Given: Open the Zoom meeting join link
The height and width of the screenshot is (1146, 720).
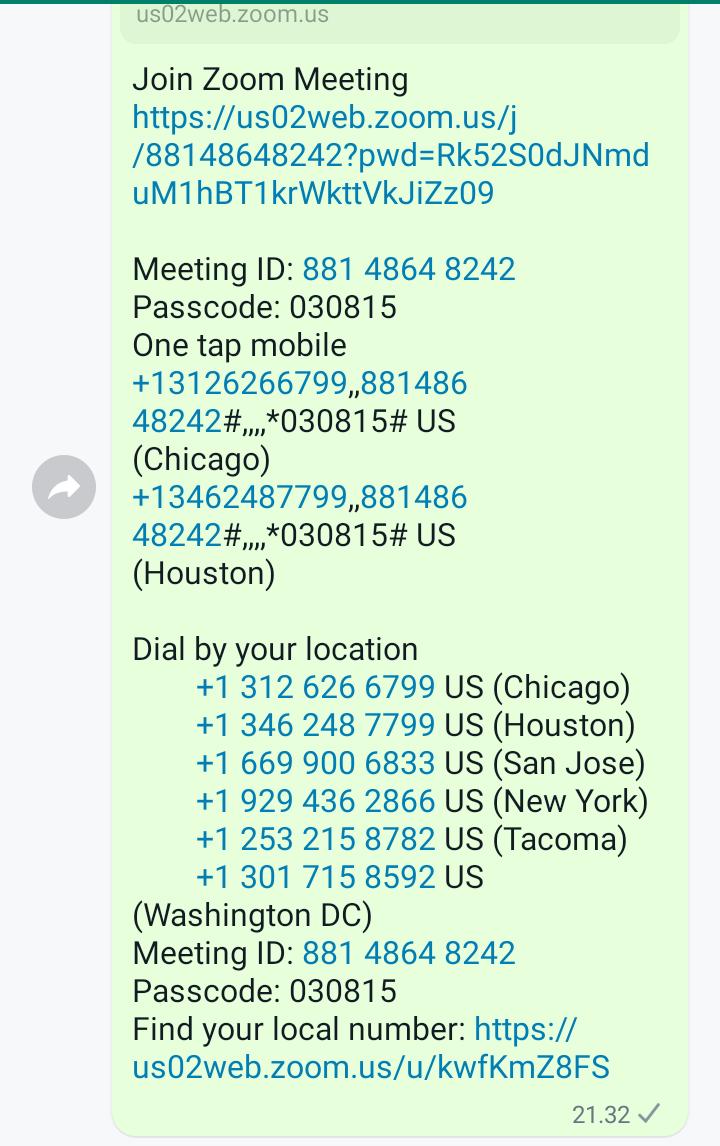Looking at the screenshot, I should tap(390, 155).
